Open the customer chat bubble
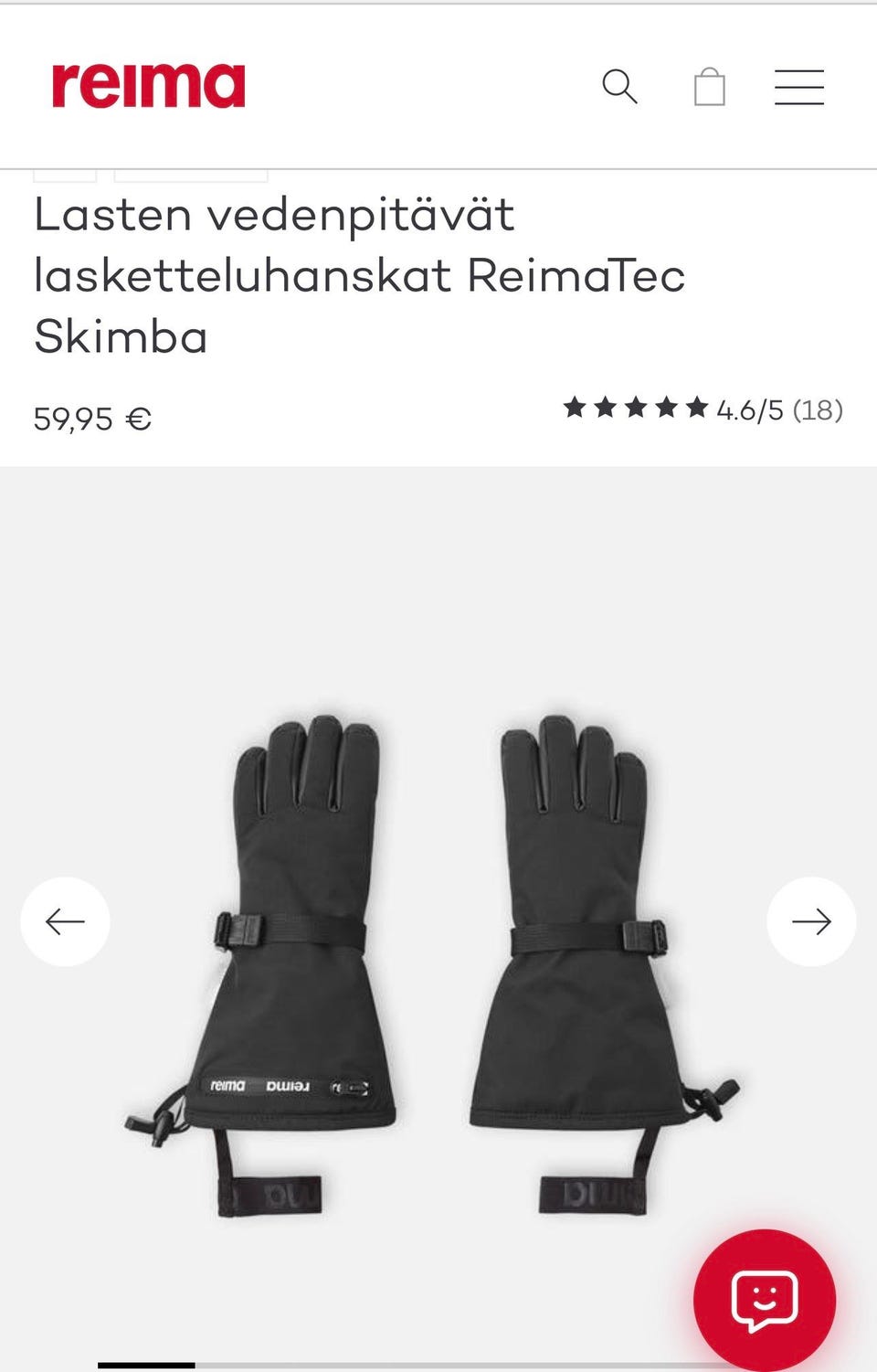The height and width of the screenshot is (1372, 877). [764, 1300]
